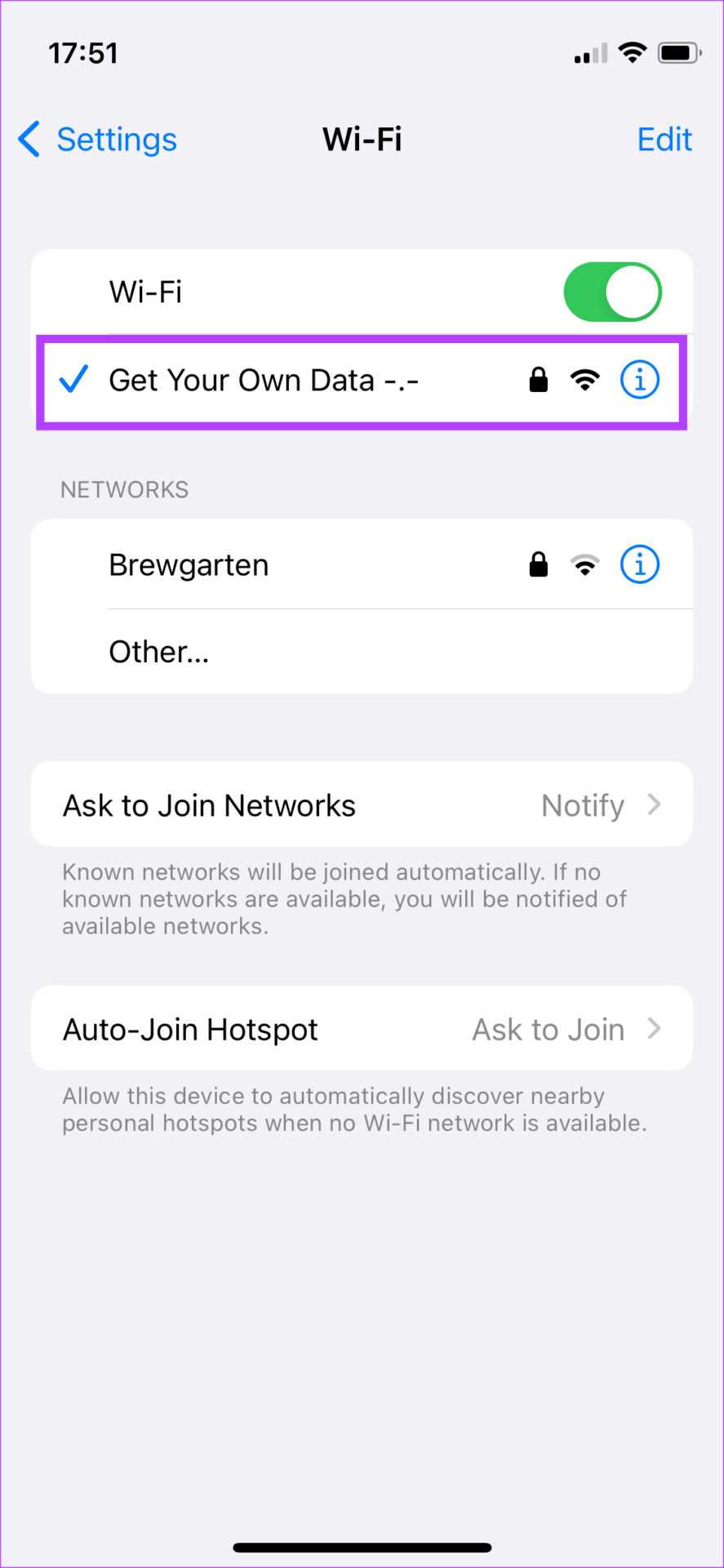Image resolution: width=724 pixels, height=1568 pixels.
Task: Select the Get Your Own Data network
Action: point(263,381)
